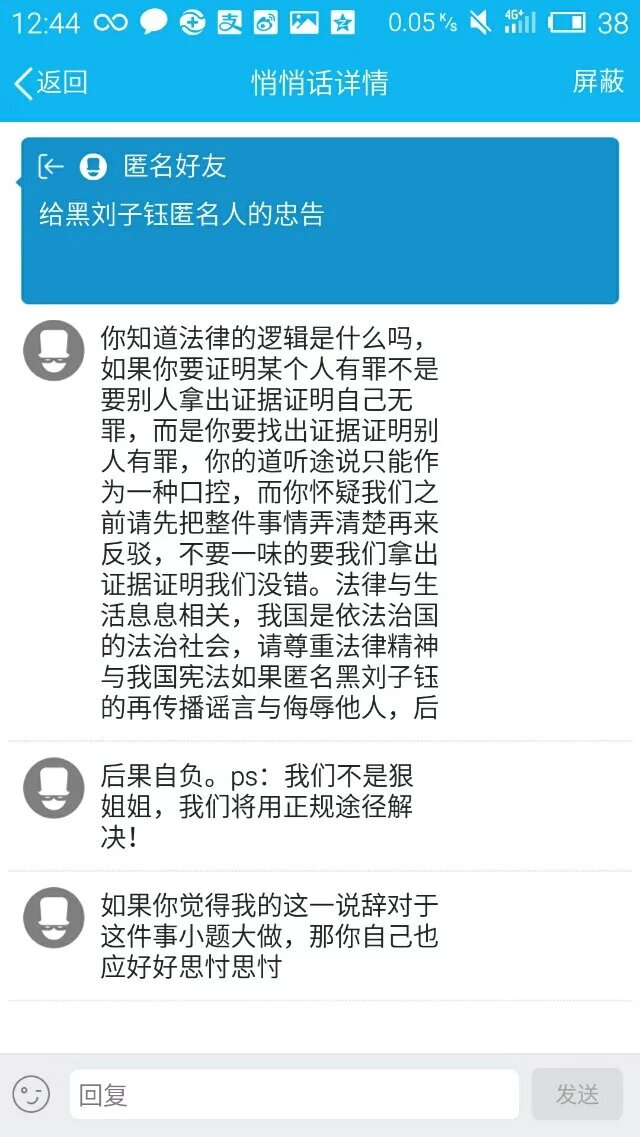Image resolution: width=640 pixels, height=1137 pixels.
Task: Tap avatar beside 后果自负 message
Action: click(53, 788)
